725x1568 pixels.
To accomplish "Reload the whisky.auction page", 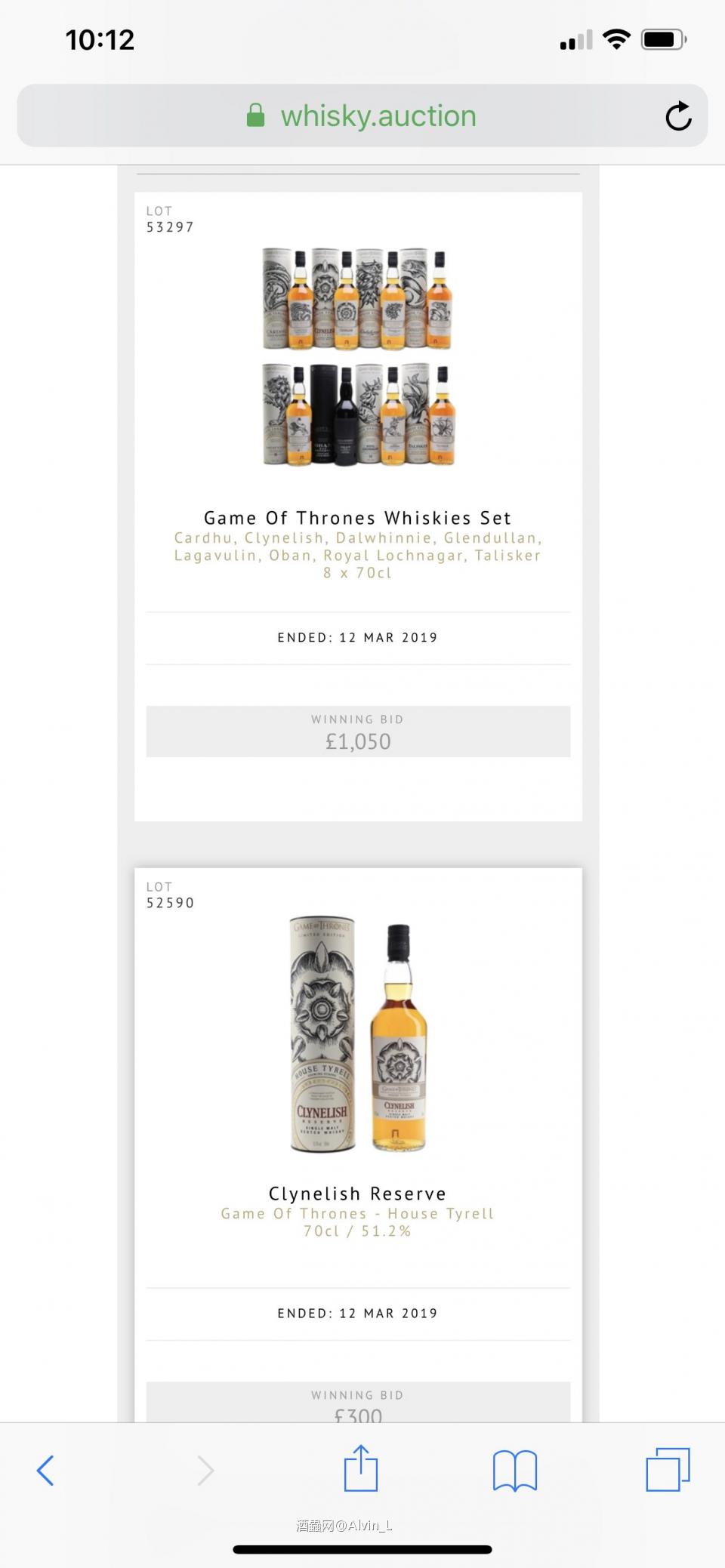I will 677,116.
